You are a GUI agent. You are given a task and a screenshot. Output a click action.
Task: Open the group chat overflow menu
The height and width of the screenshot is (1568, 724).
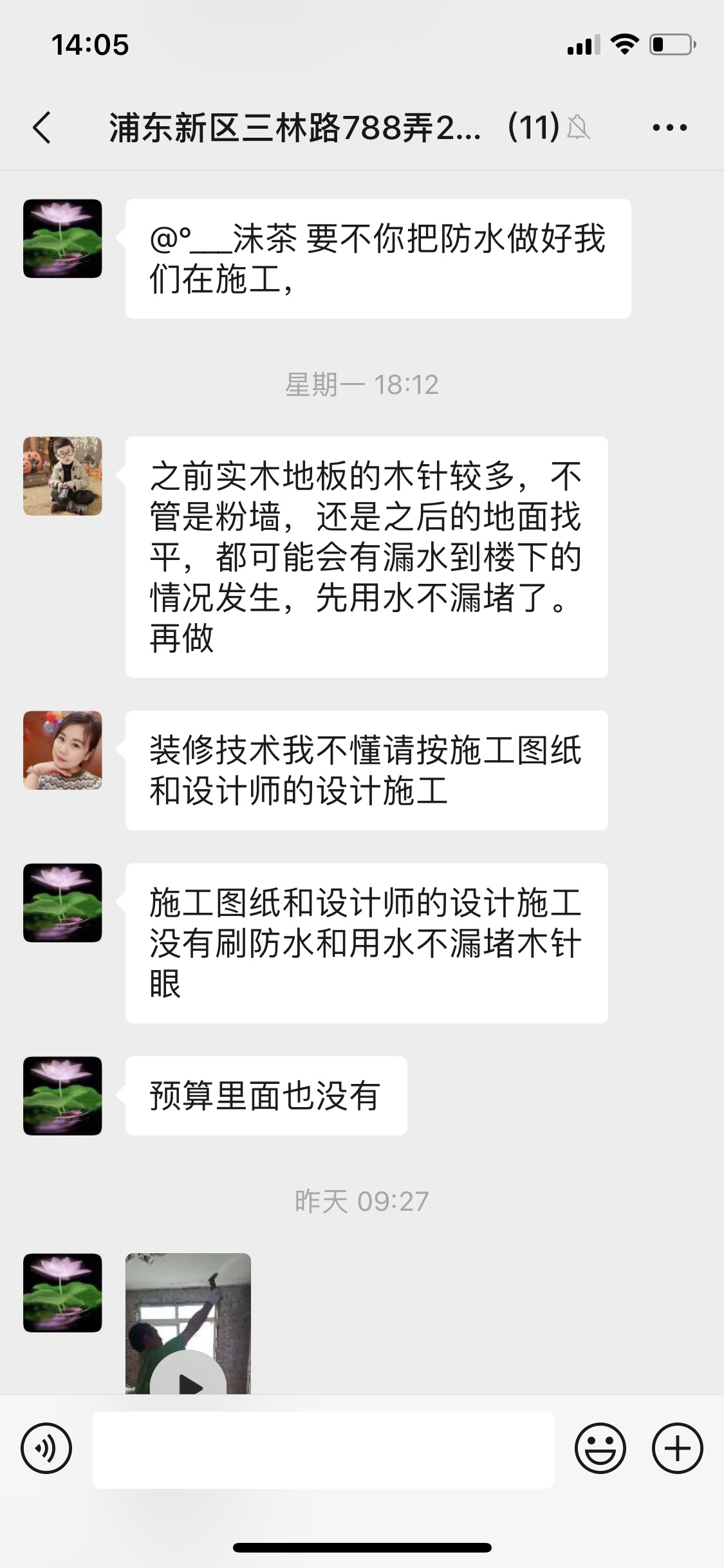pyautogui.click(x=669, y=127)
